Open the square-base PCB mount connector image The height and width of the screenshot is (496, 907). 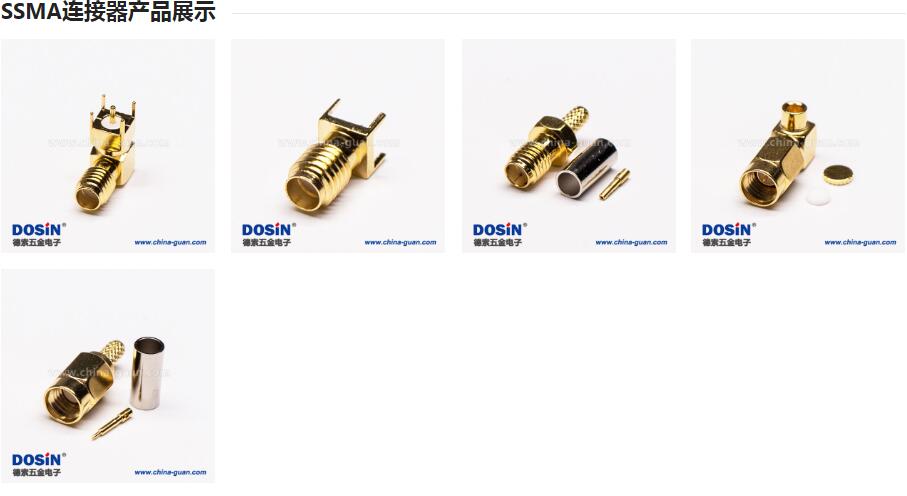(x=338, y=146)
